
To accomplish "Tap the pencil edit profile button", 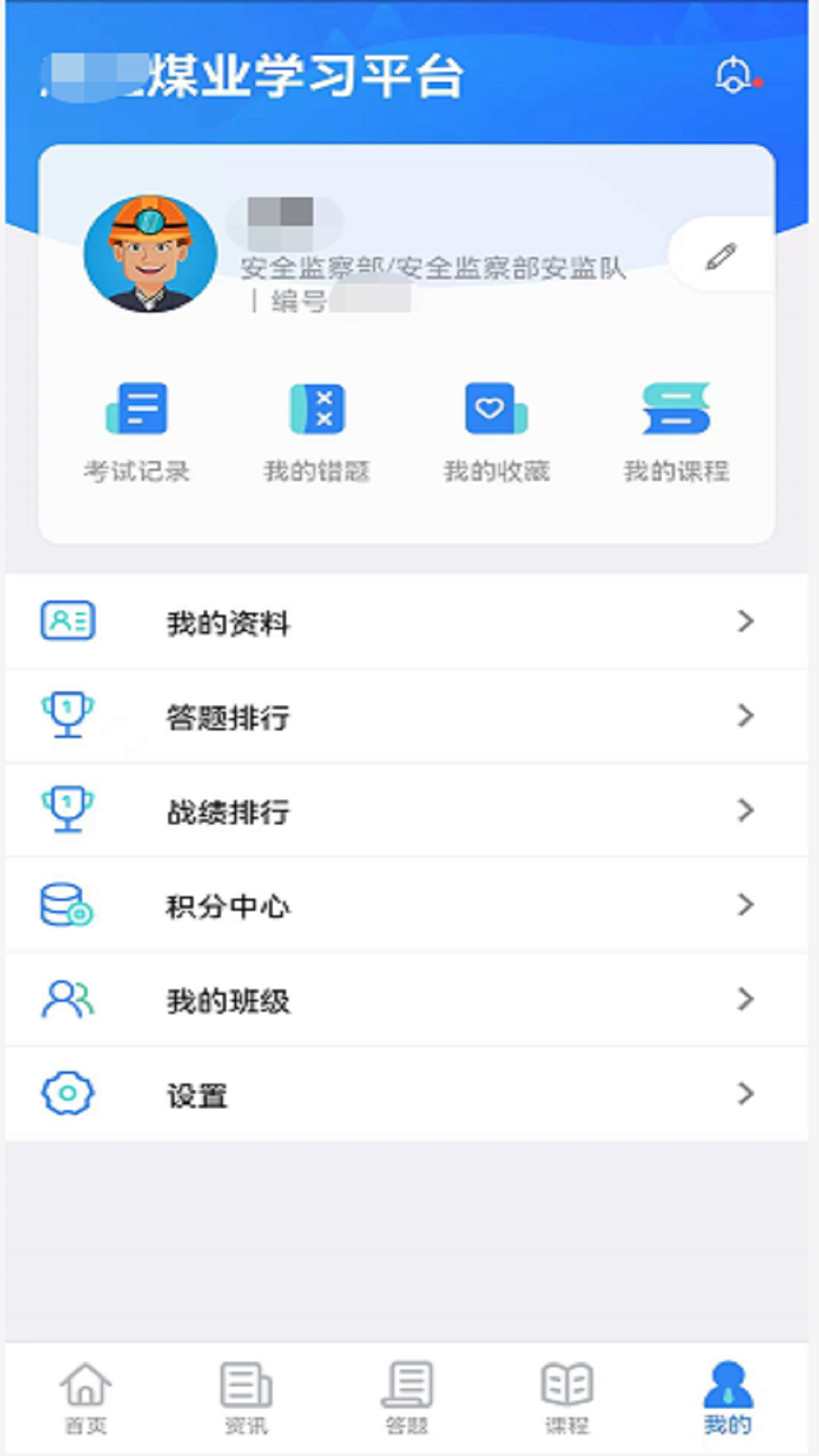I will (x=721, y=256).
